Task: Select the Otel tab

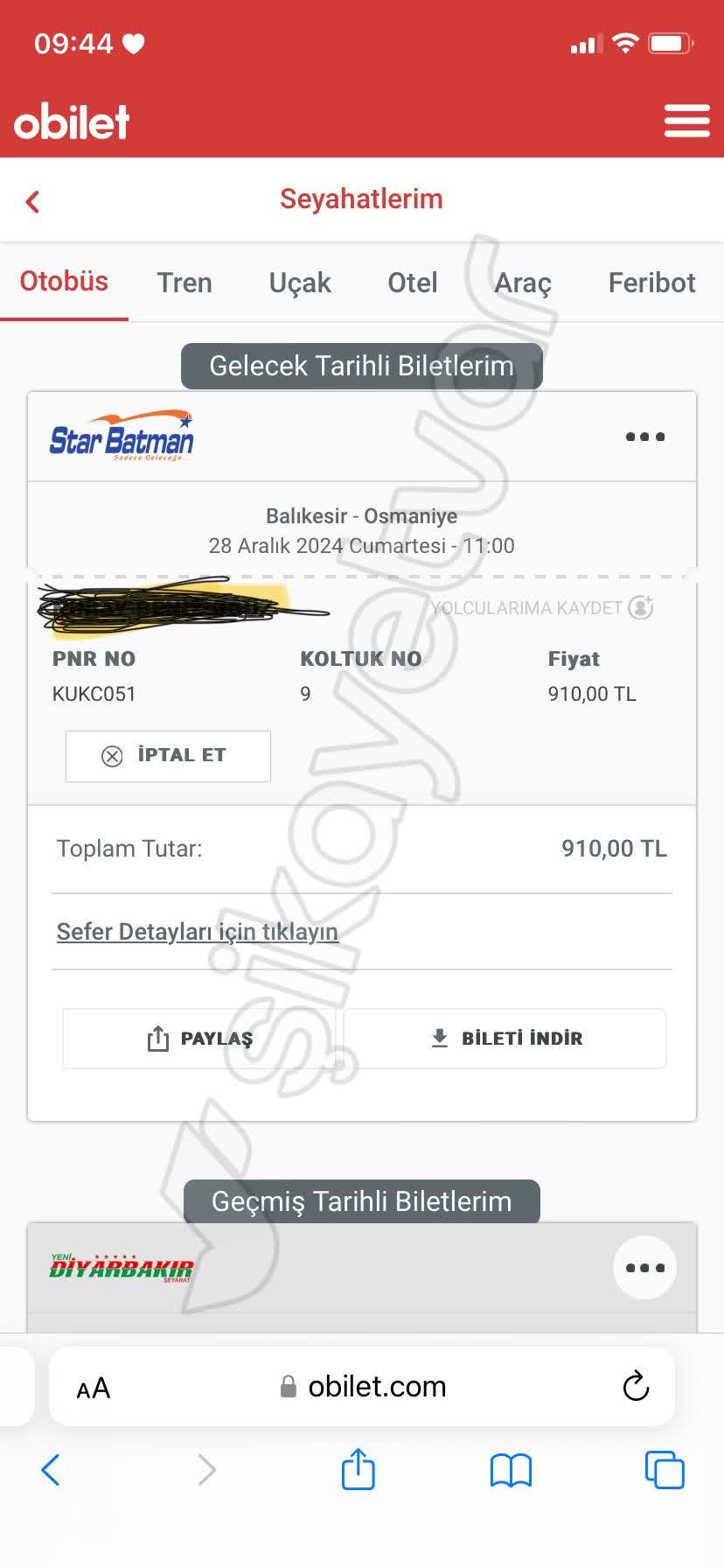Action: (x=412, y=283)
